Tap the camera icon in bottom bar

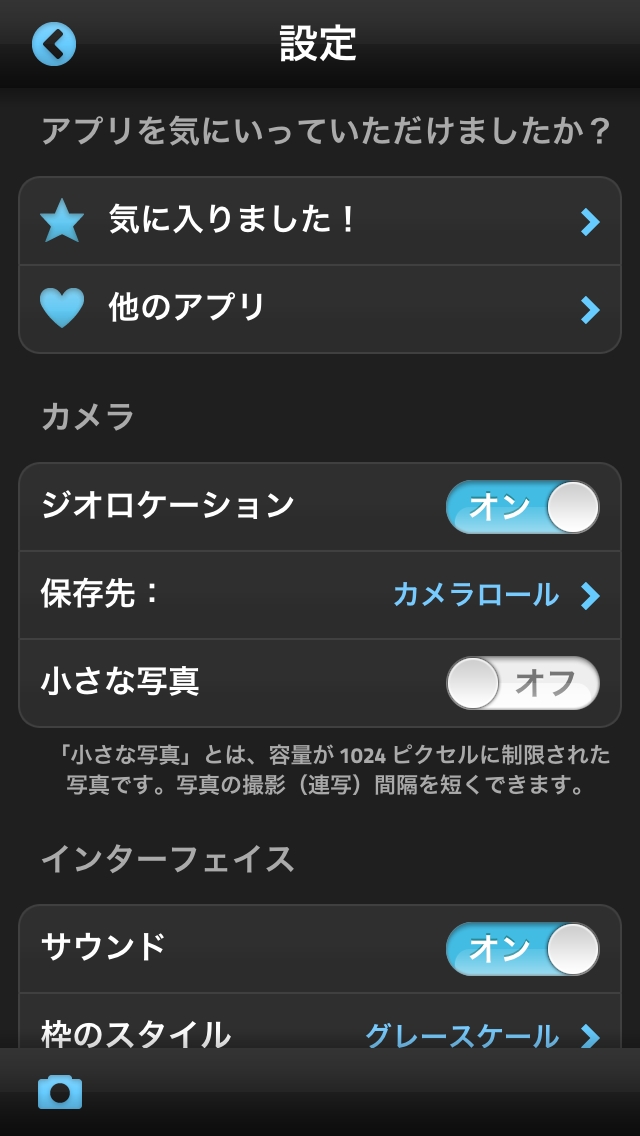tap(60, 1092)
